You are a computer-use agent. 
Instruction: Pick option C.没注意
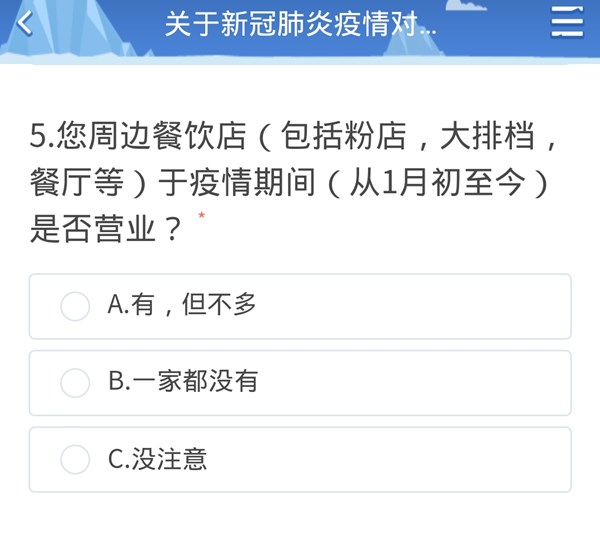point(76,459)
